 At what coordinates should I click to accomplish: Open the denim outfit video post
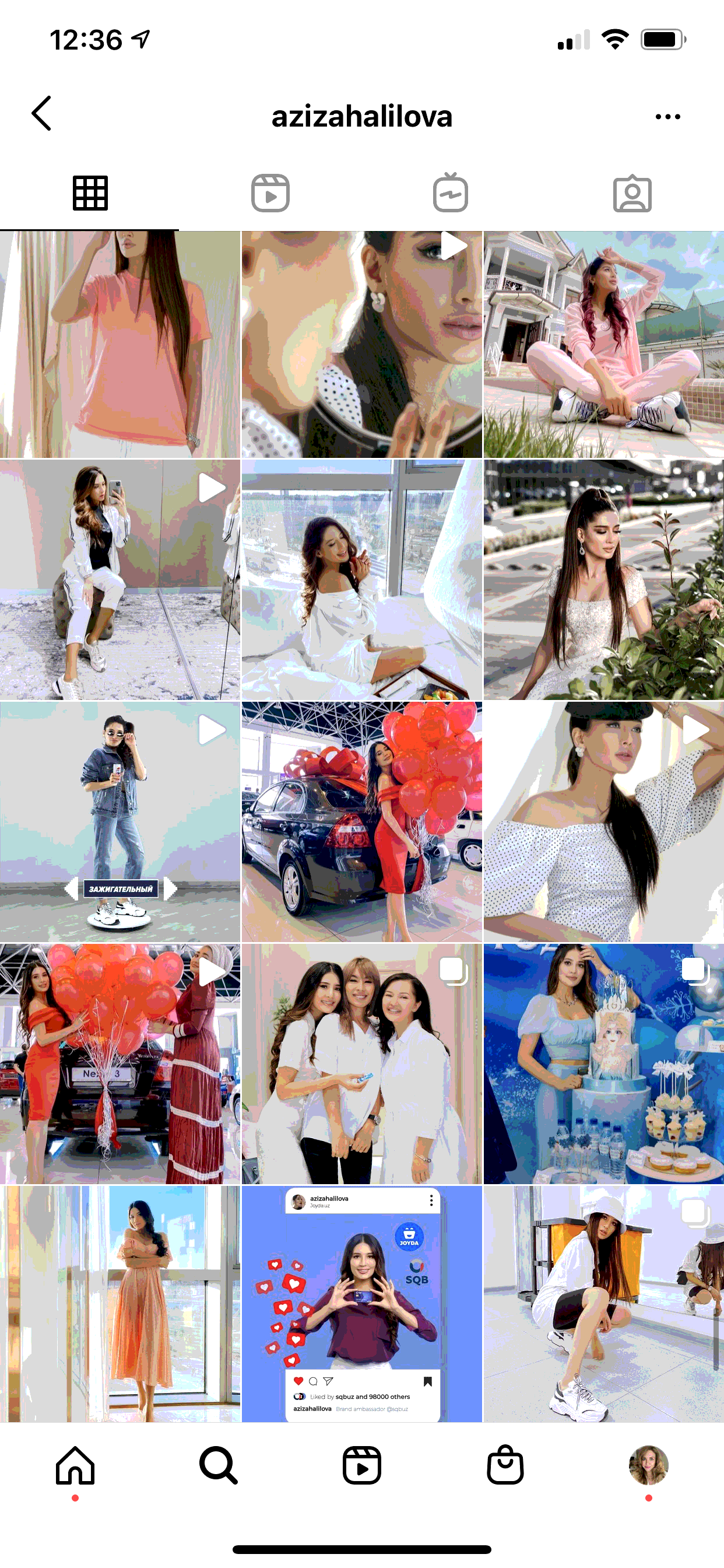click(120, 822)
